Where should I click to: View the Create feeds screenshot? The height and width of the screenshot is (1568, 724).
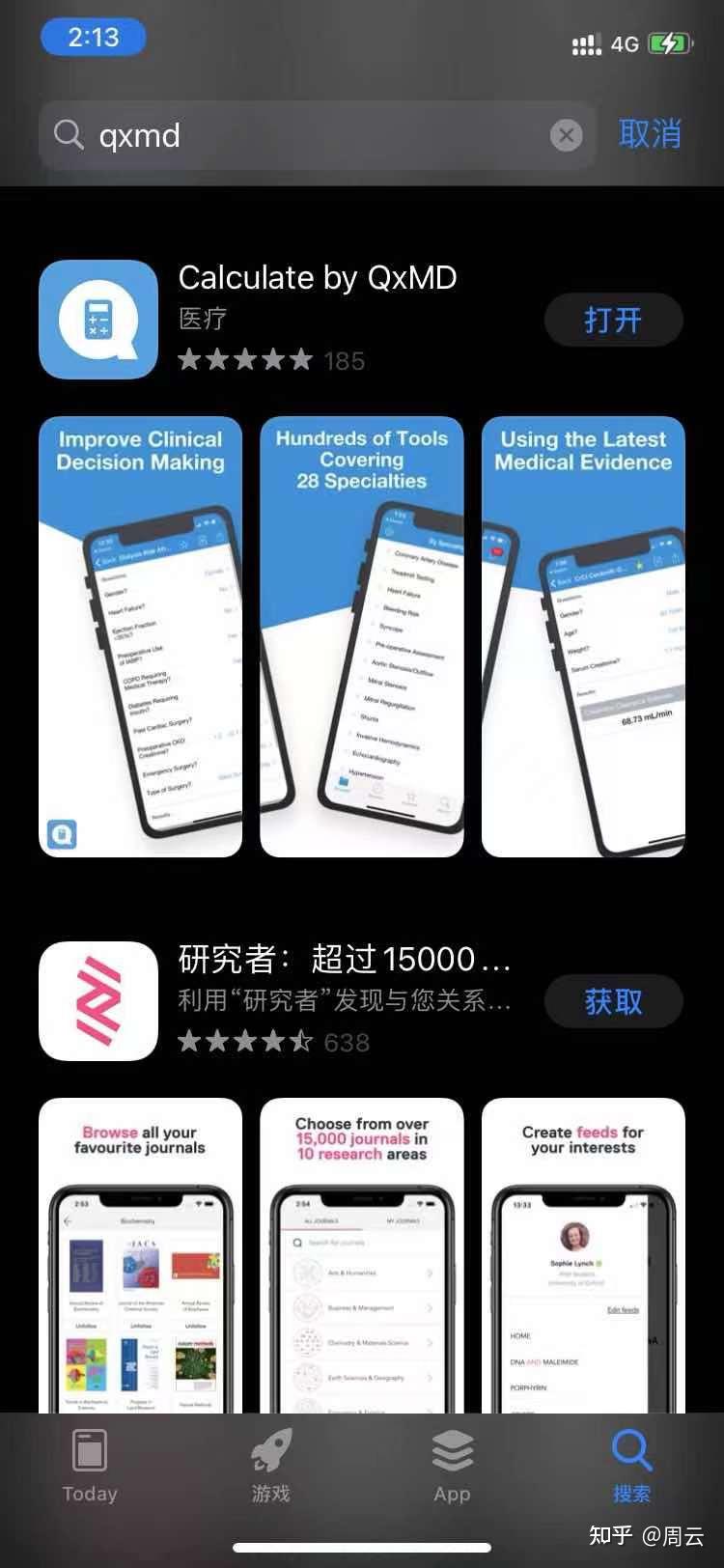tap(583, 1255)
